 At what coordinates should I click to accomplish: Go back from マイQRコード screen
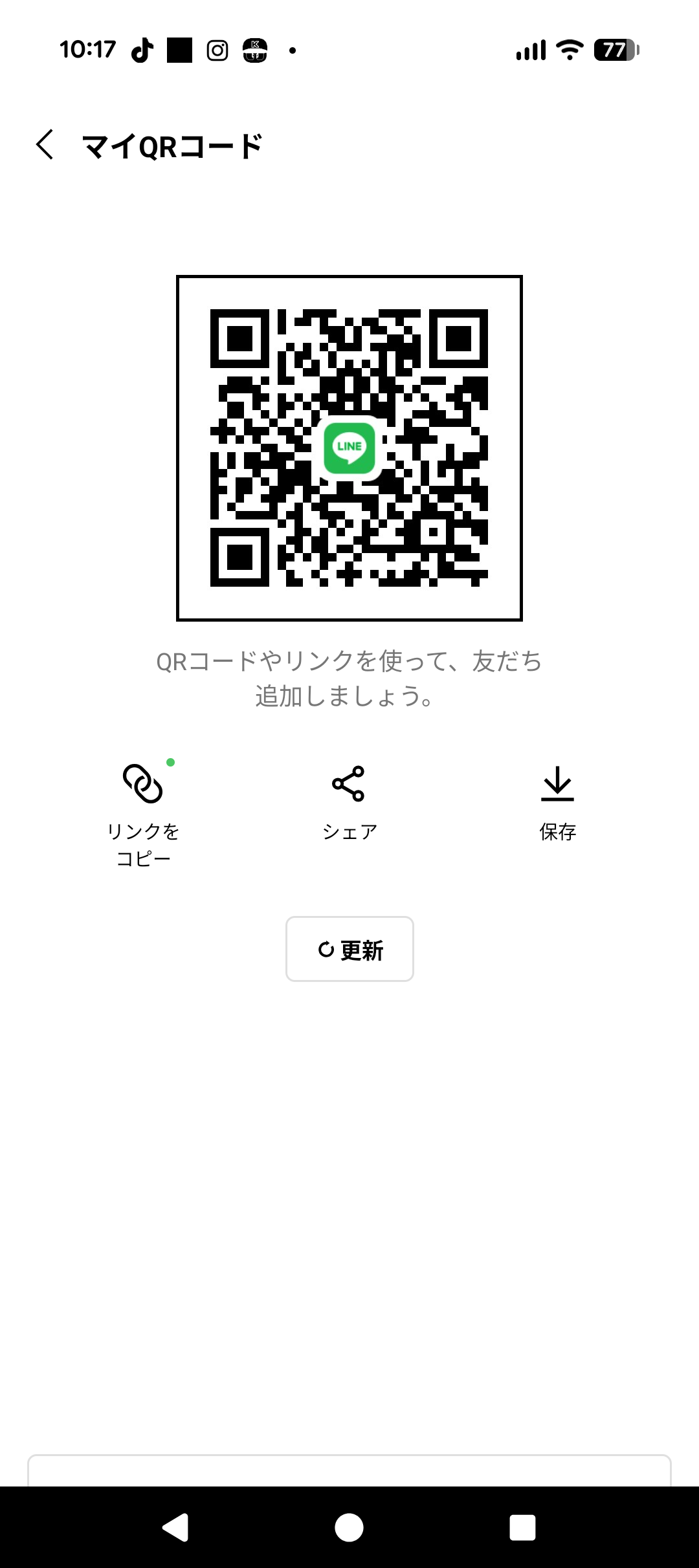point(44,144)
